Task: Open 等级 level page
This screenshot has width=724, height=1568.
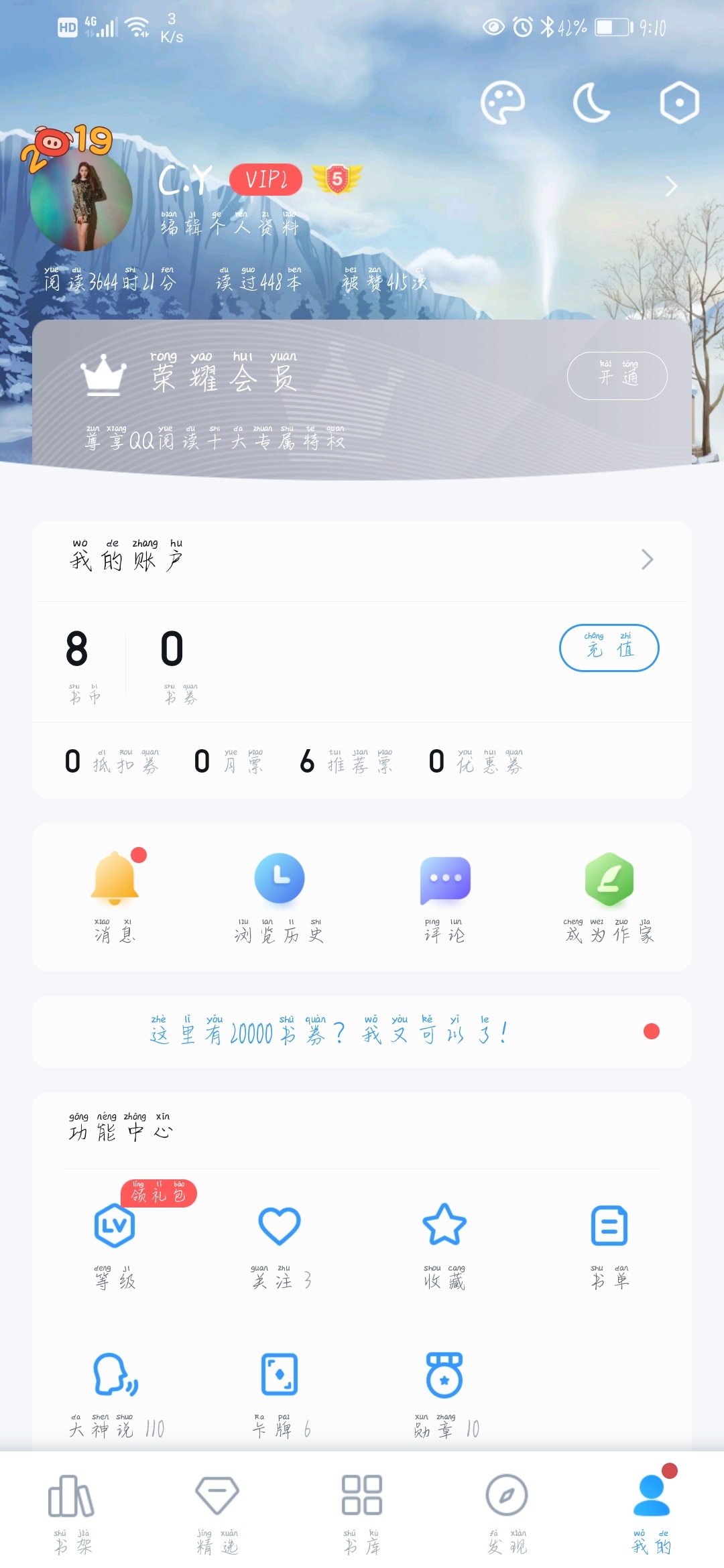Action: coord(115,1246)
